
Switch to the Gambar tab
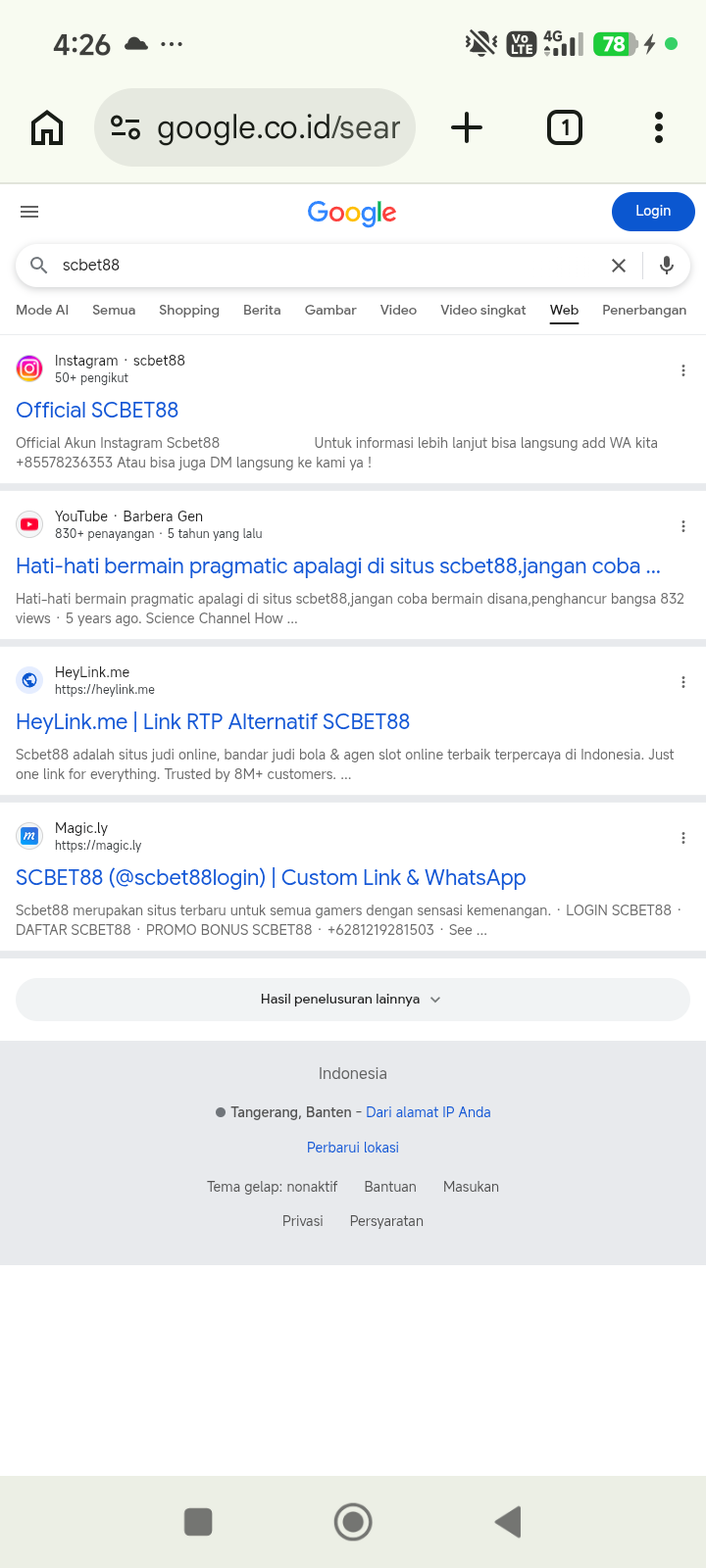[x=330, y=310]
